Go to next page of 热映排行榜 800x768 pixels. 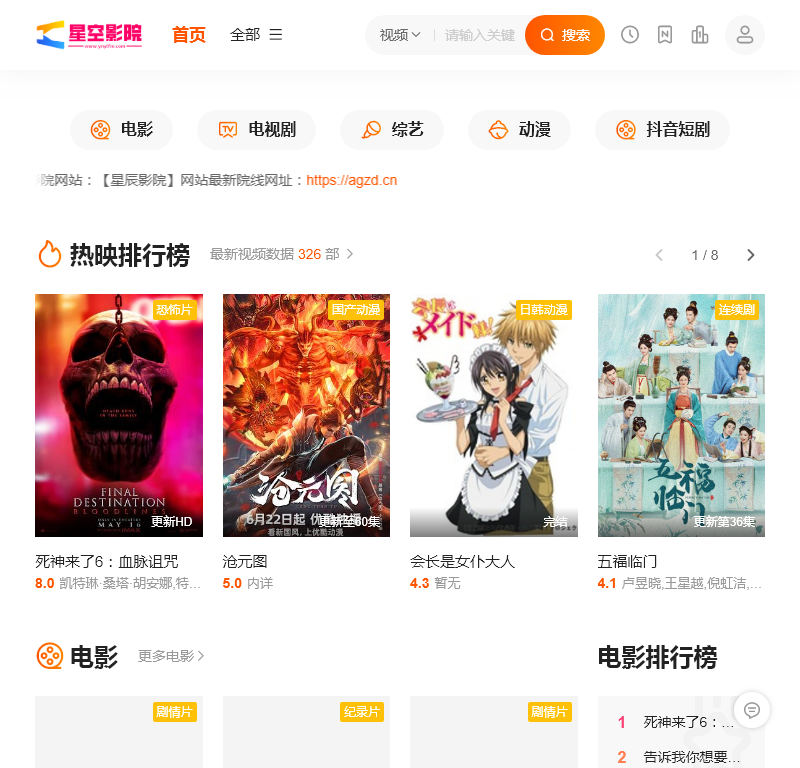coord(751,255)
